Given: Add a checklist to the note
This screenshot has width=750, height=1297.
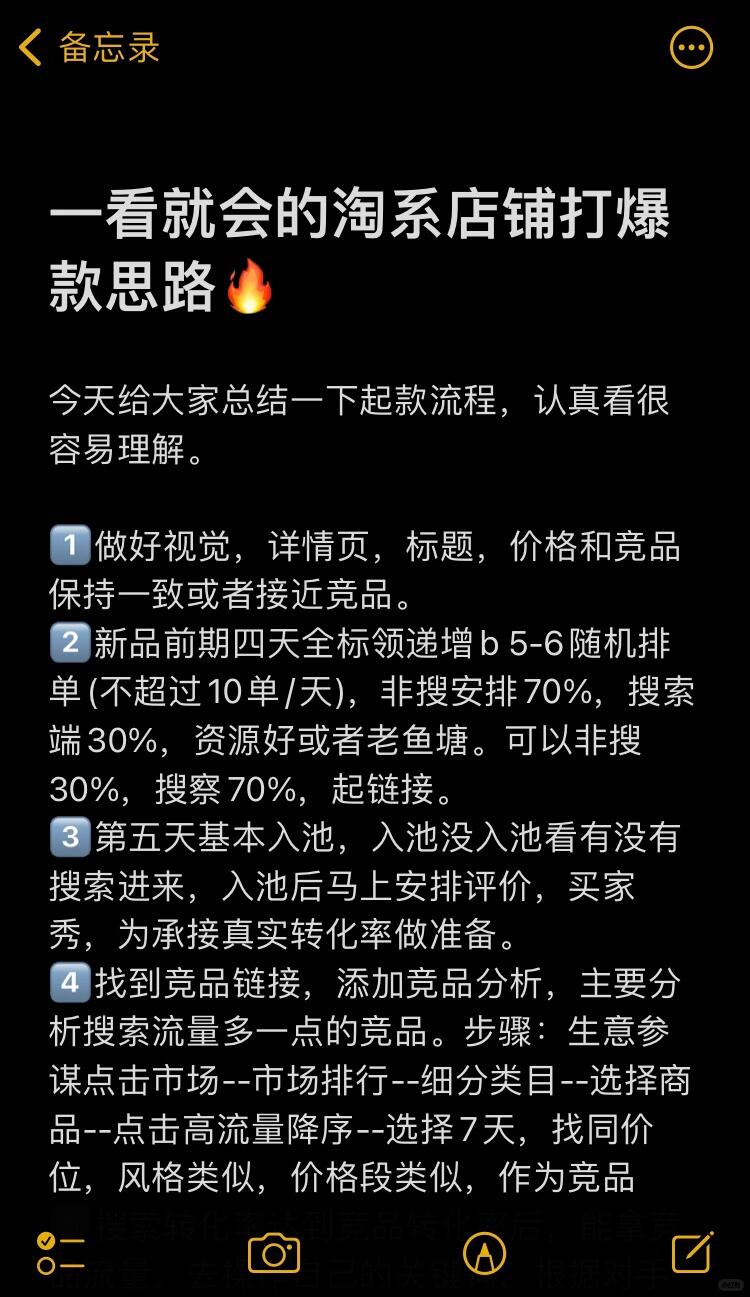Looking at the screenshot, I should click(x=60, y=1252).
